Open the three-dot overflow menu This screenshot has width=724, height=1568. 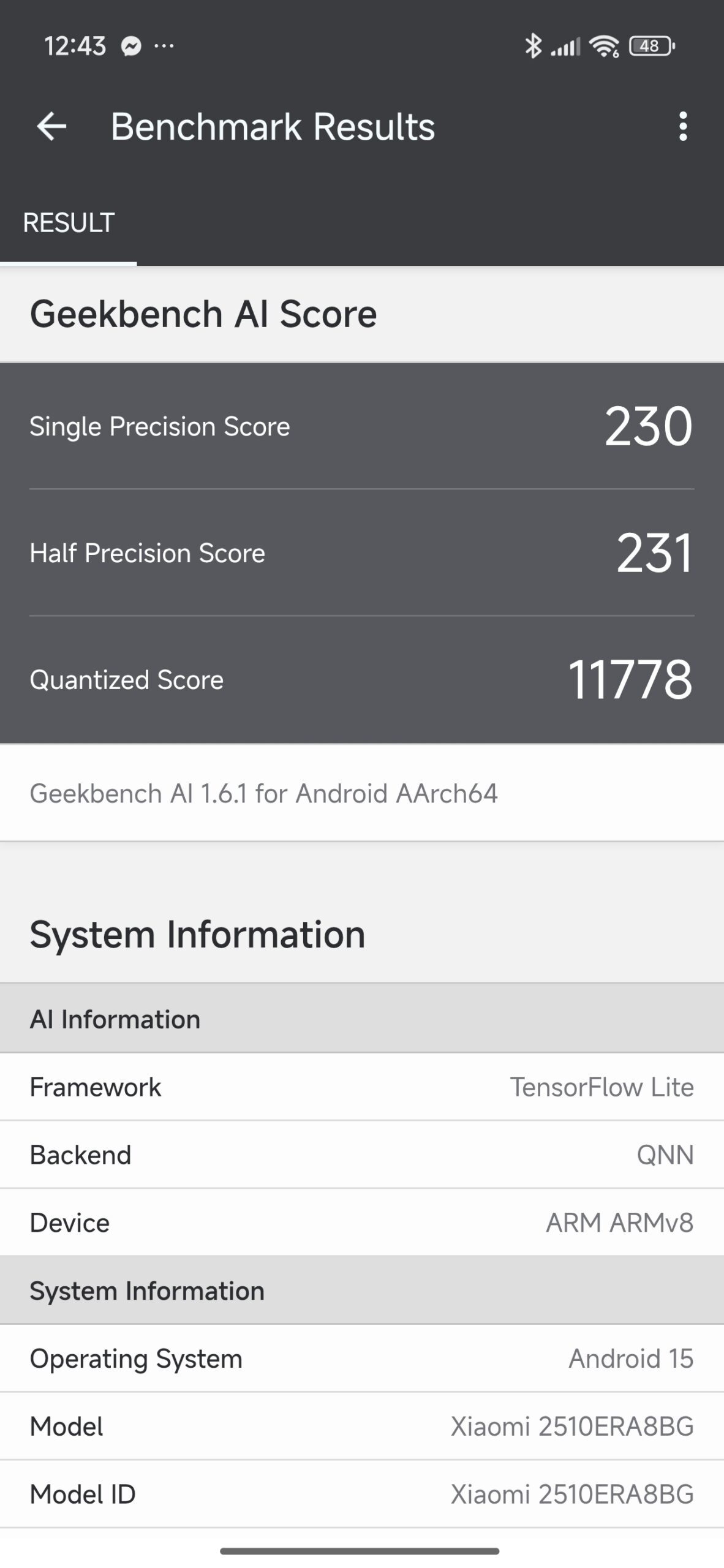pos(683,127)
